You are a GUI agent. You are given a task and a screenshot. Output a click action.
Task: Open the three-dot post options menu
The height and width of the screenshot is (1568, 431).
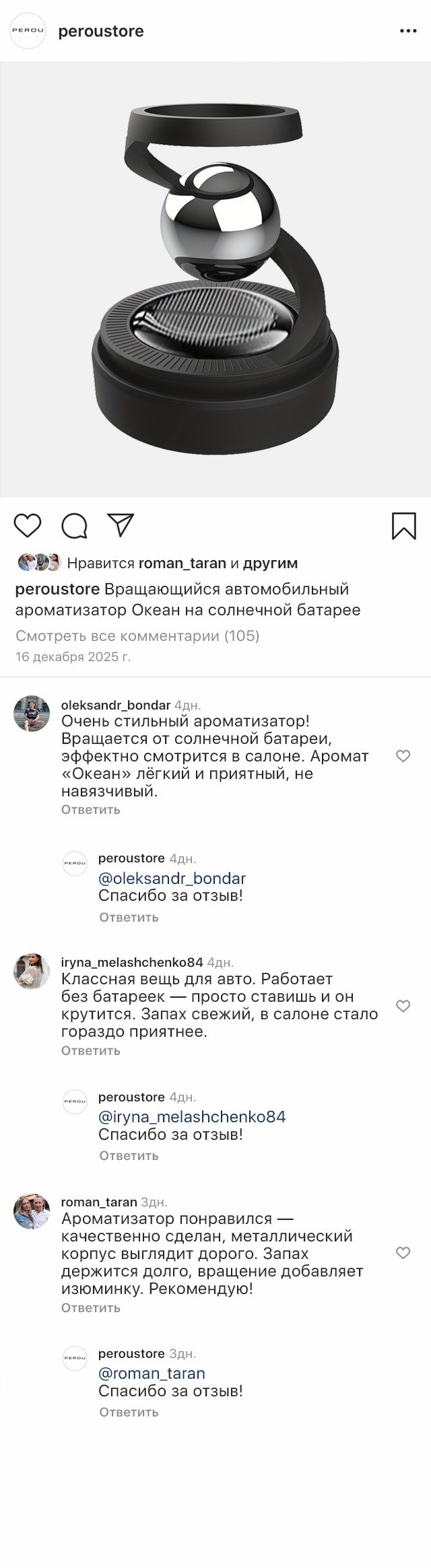408,31
